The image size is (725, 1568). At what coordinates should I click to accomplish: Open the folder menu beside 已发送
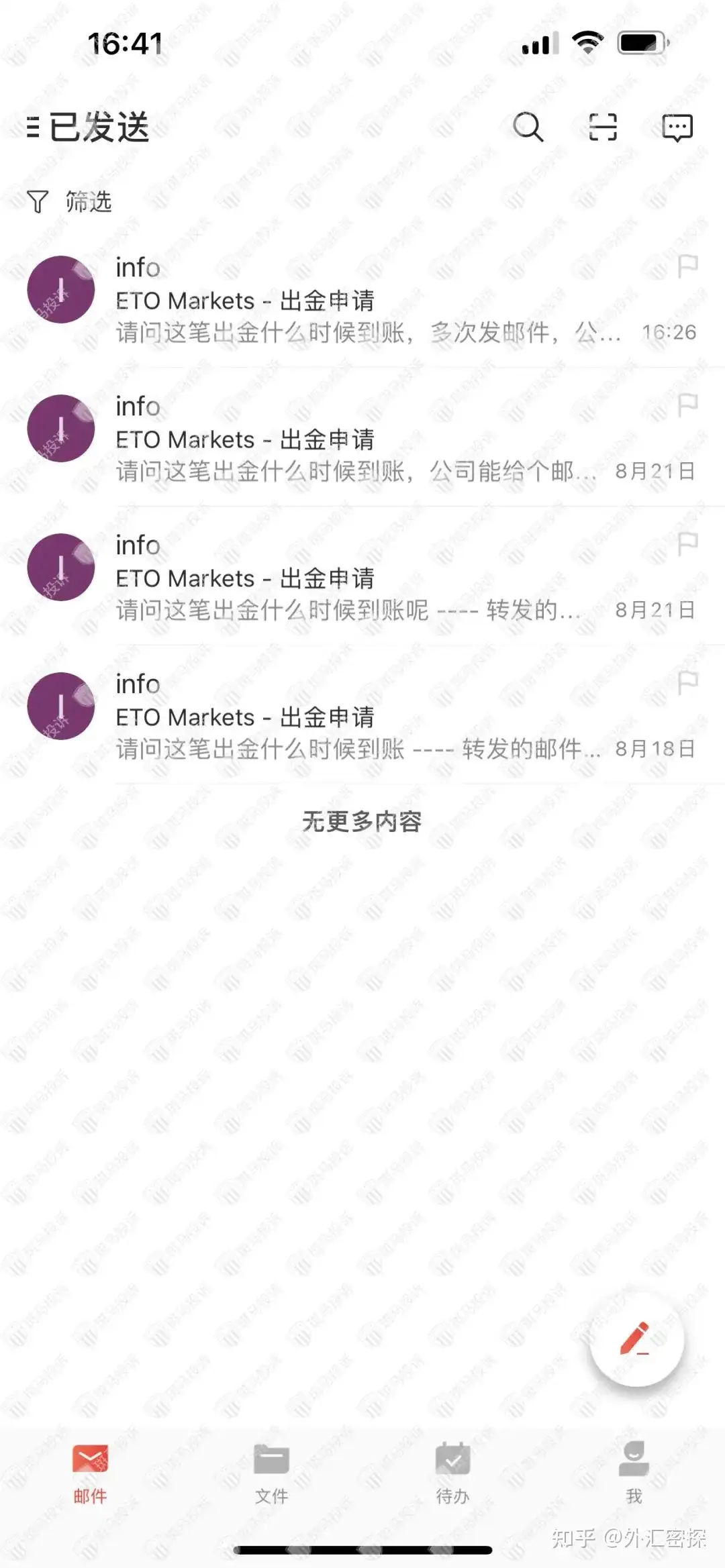(x=33, y=127)
